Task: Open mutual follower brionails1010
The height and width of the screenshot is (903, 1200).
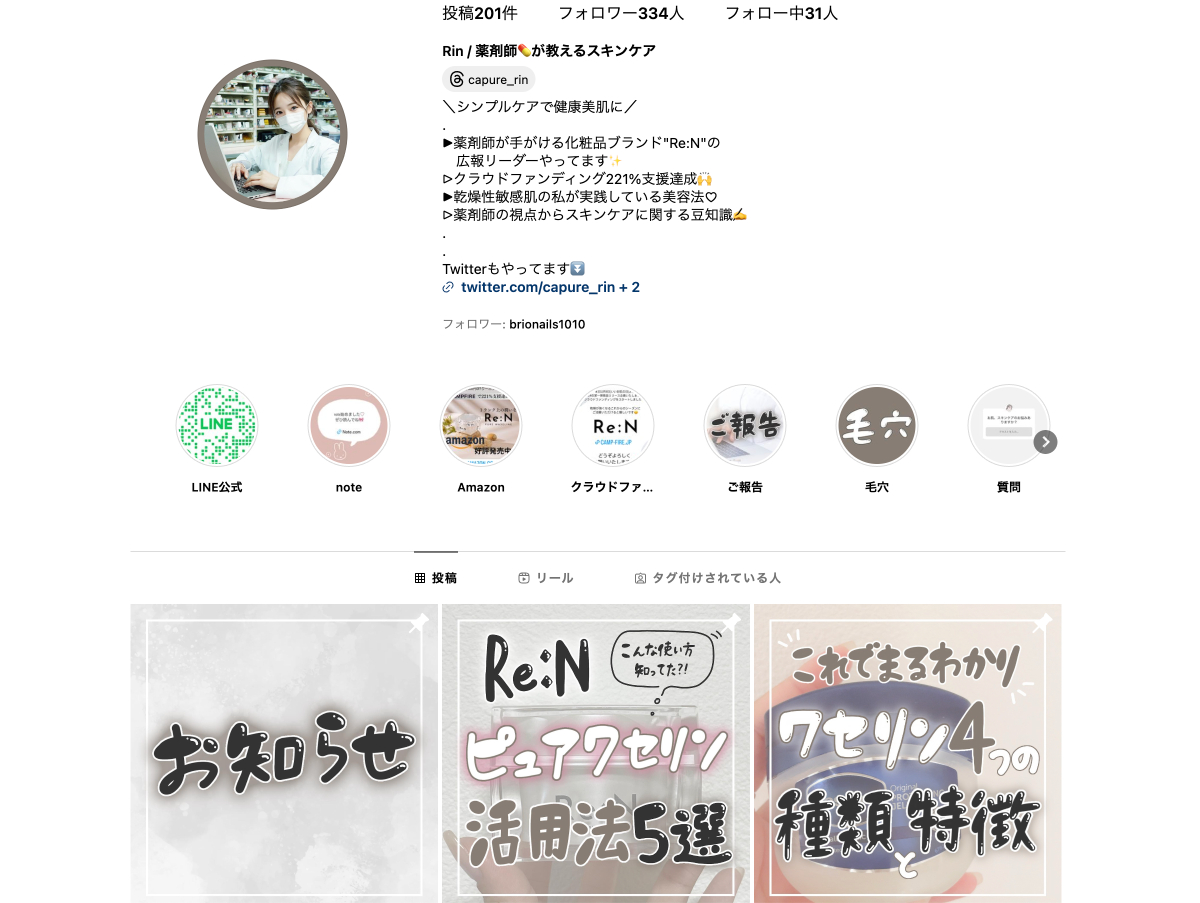Action: [547, 324]
